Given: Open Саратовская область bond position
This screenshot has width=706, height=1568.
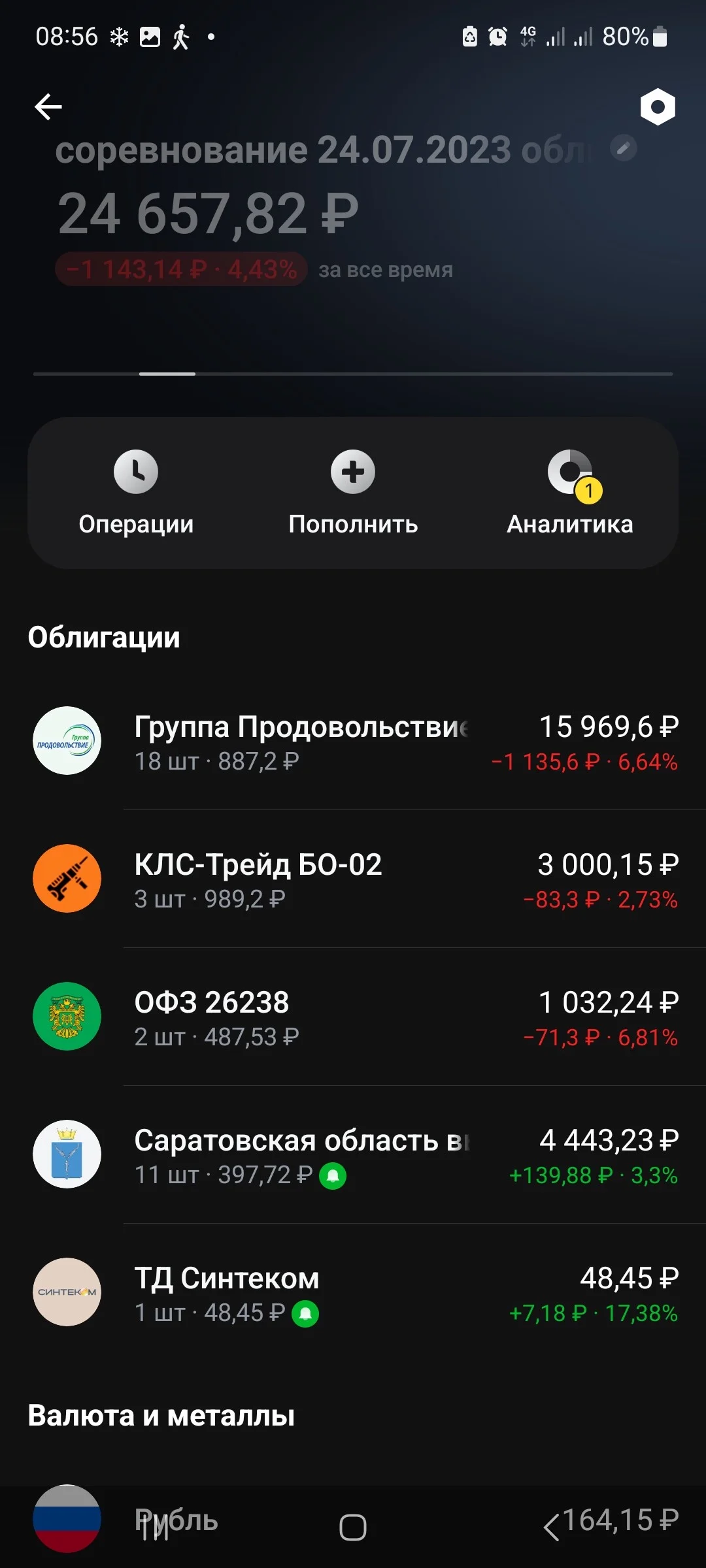Looking at the screenshot, I should (353, 1154).
